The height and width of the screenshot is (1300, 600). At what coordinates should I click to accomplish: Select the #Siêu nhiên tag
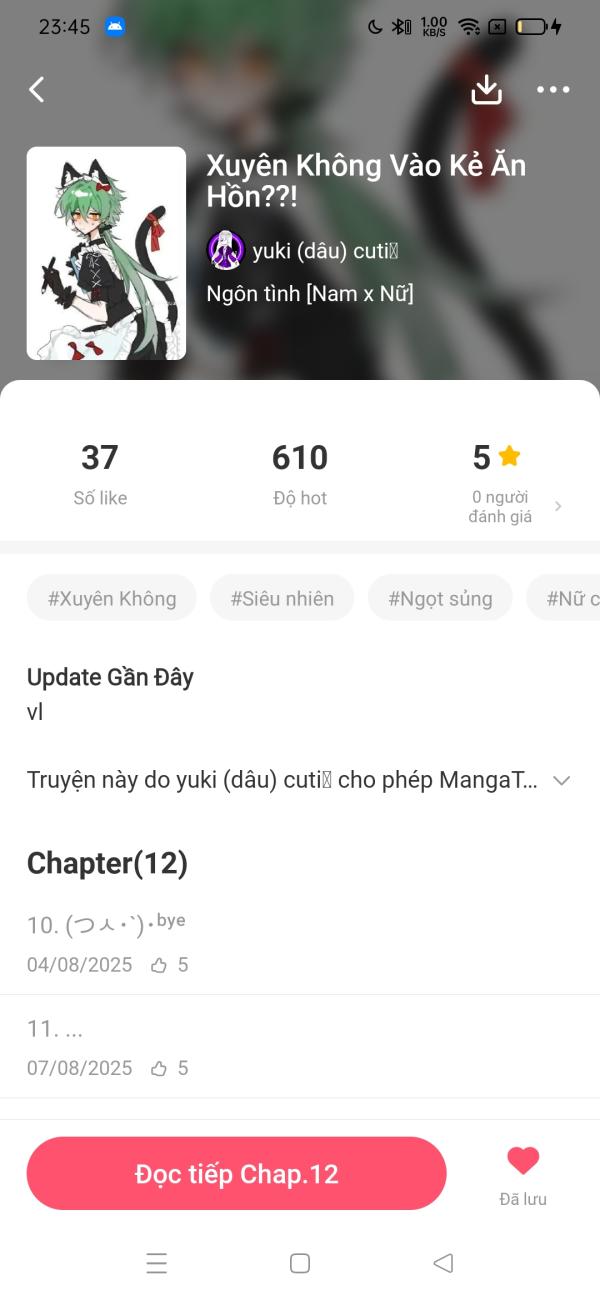282,598
